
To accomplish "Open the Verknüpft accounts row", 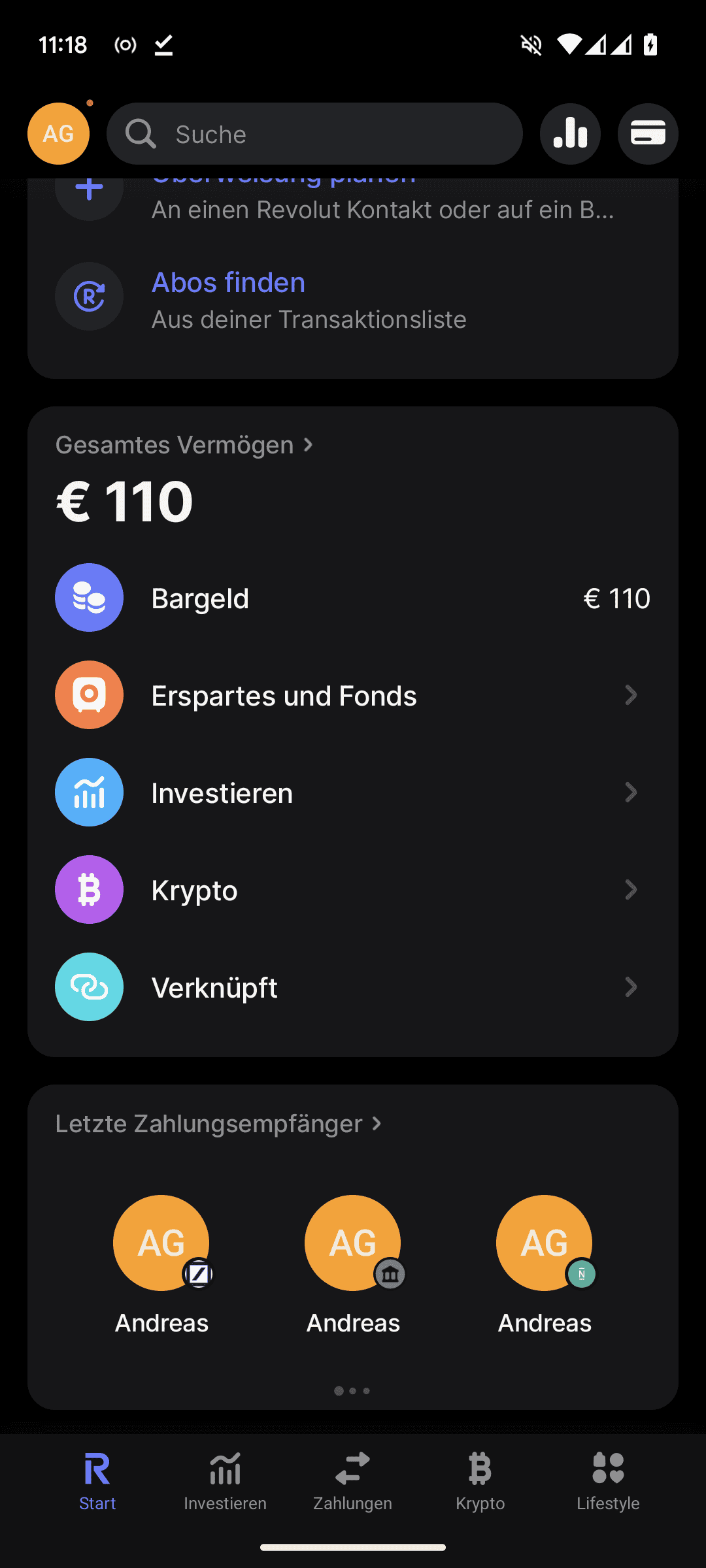I will click(x=353, y=987).
